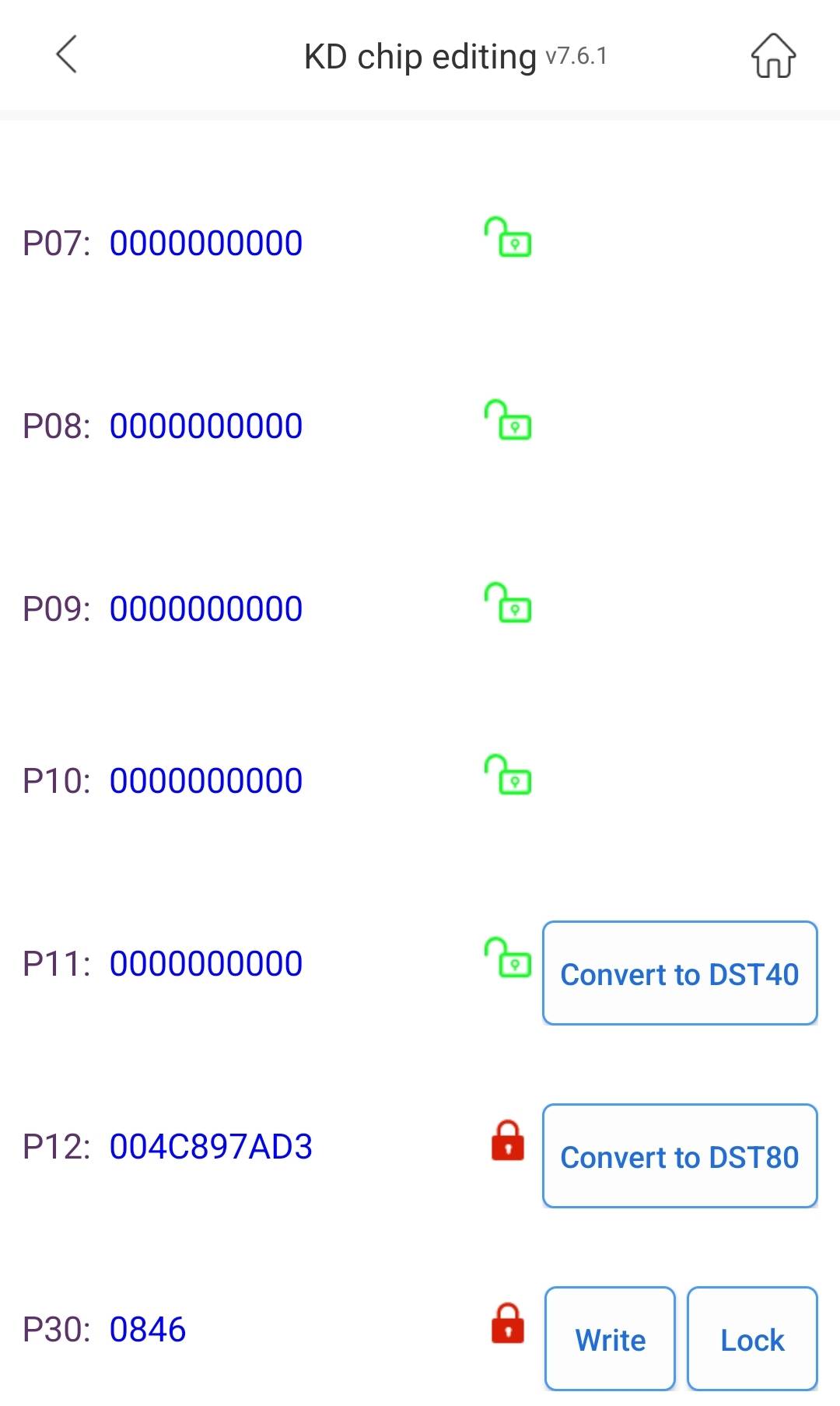This screenshot has height=1406, width=840.
Task: Edit the P09 value field
Action: (206, 609)
